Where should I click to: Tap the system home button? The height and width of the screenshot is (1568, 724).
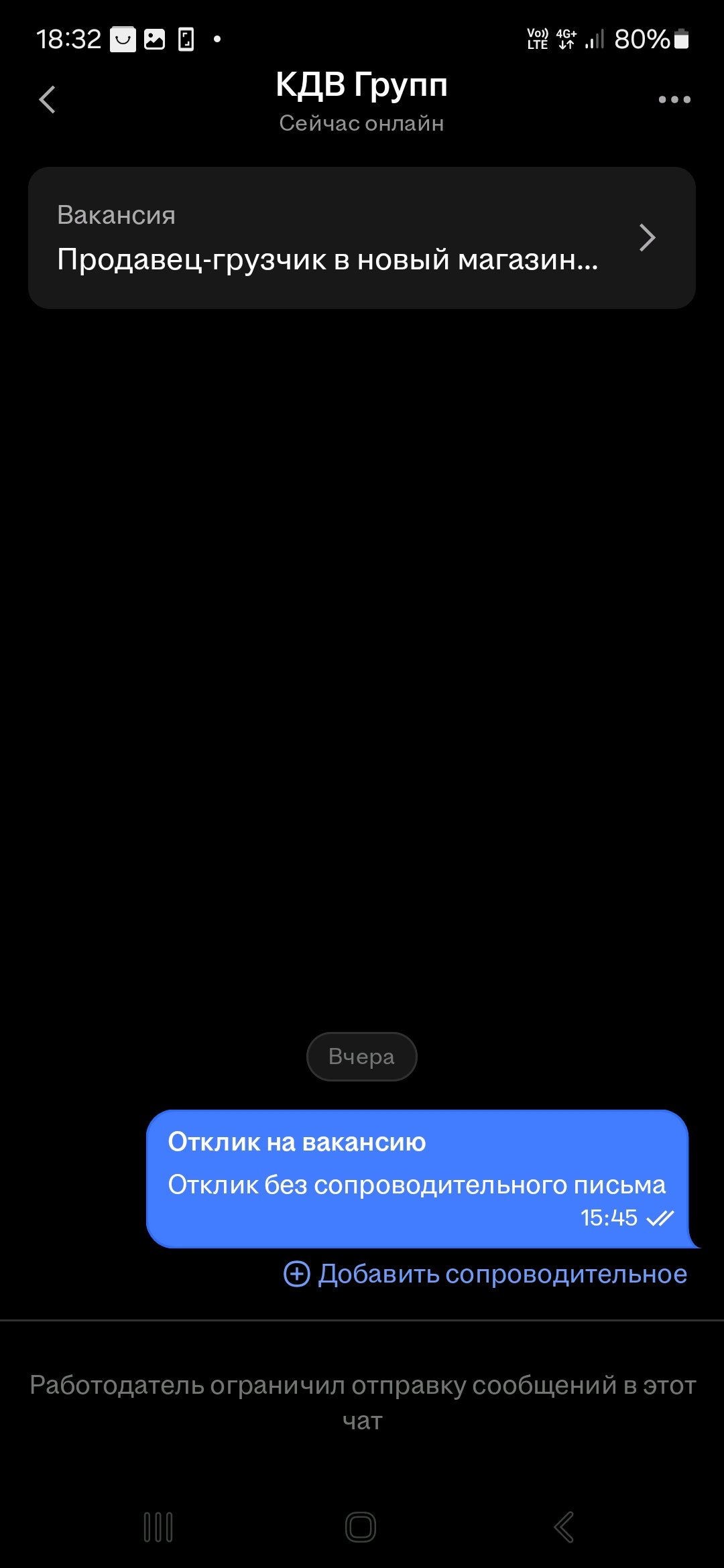pos(361,1527)
